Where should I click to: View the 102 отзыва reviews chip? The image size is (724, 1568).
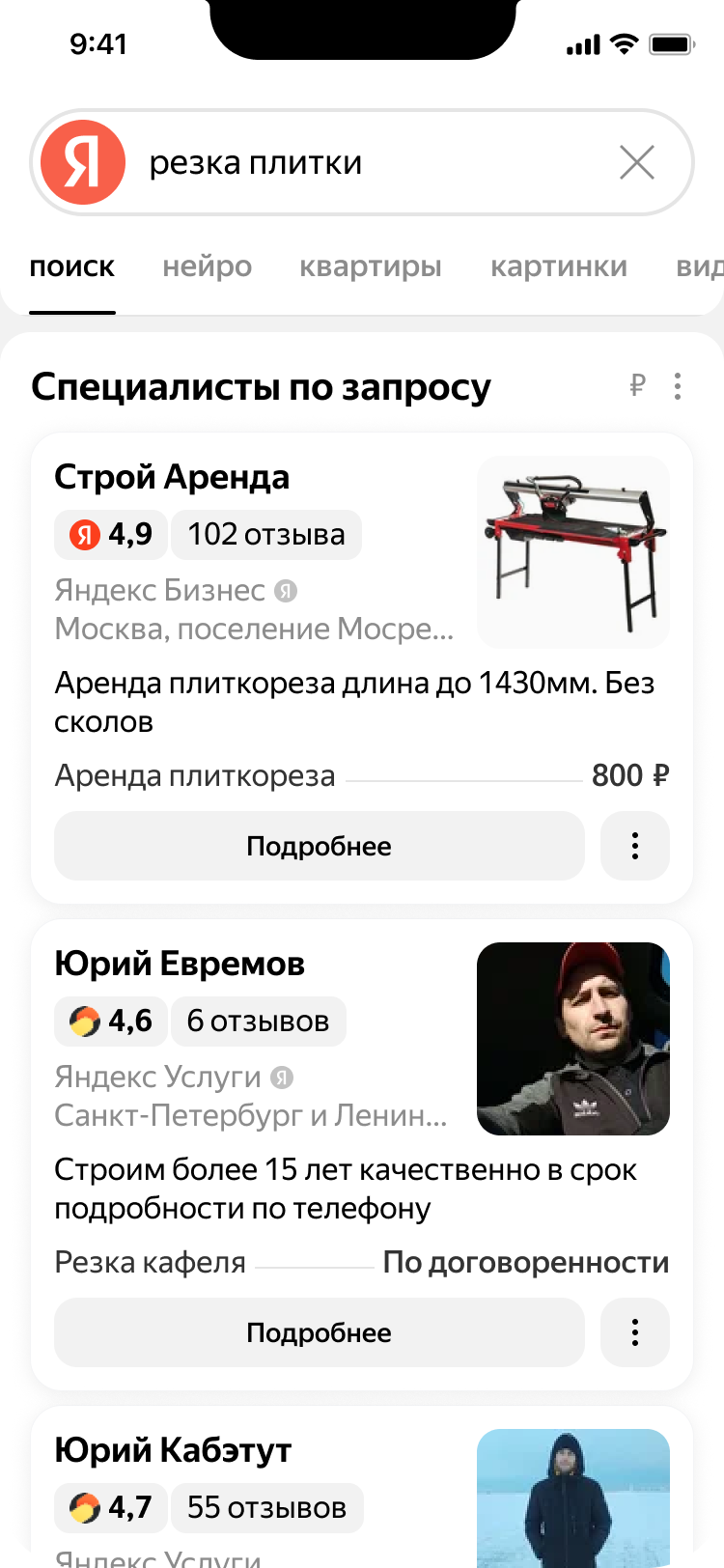pos(266,535)
